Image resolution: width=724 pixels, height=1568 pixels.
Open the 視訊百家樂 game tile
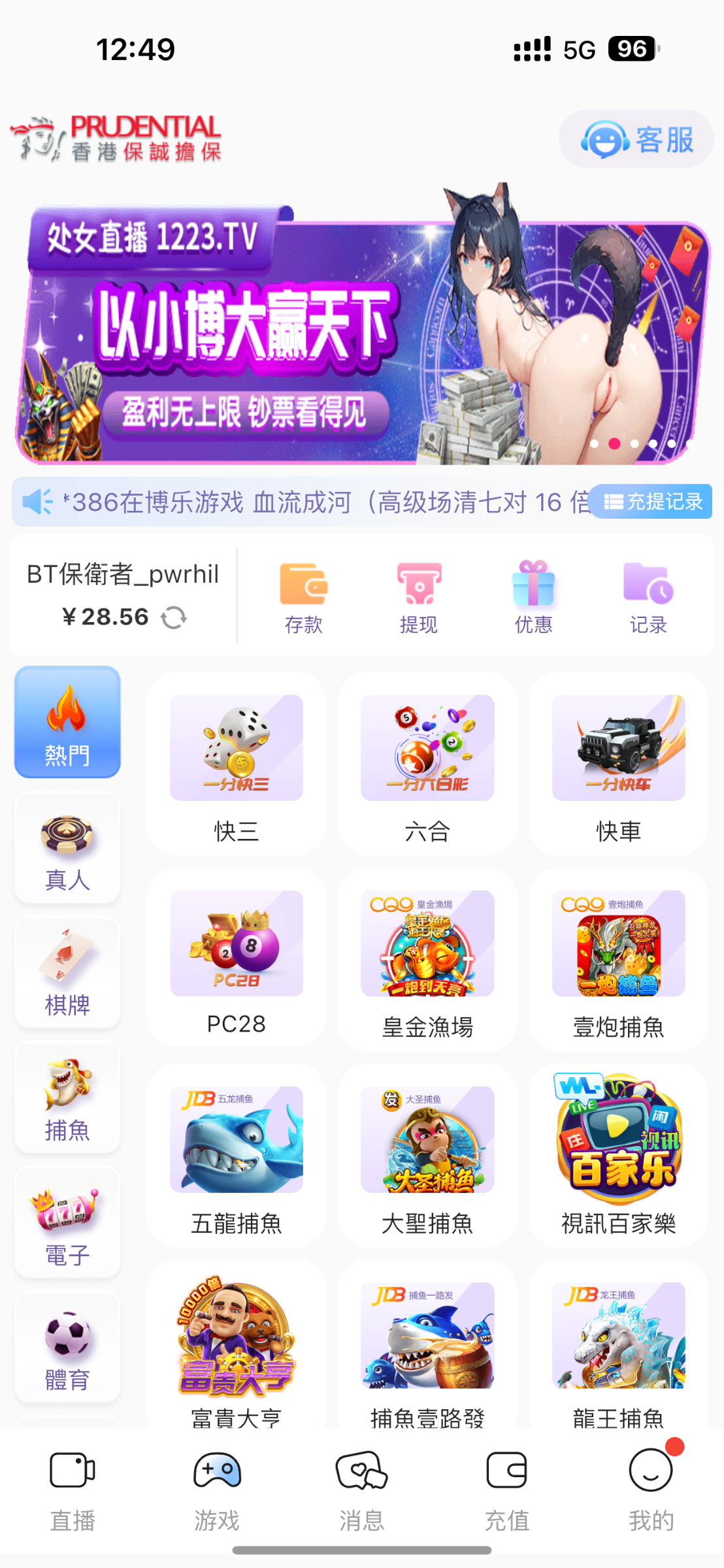618,1155
